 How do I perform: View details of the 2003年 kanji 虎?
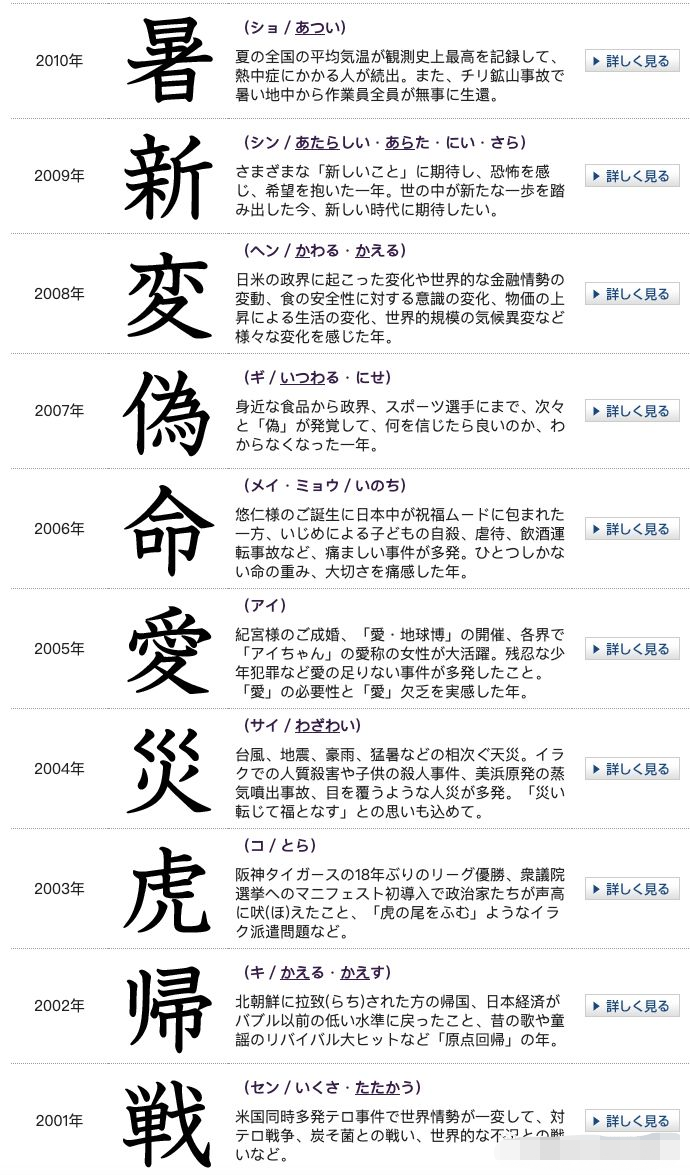(632, 889)
